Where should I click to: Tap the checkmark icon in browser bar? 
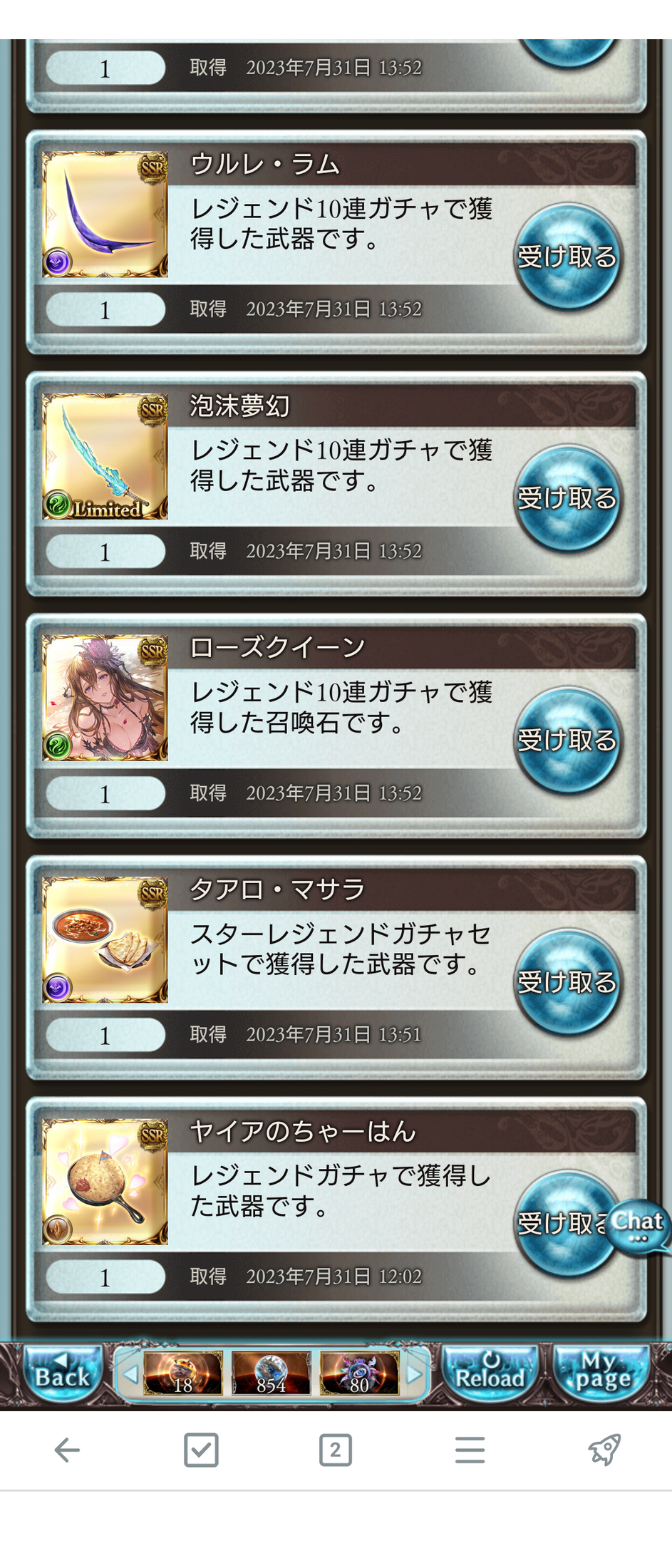click(201, 1450)
